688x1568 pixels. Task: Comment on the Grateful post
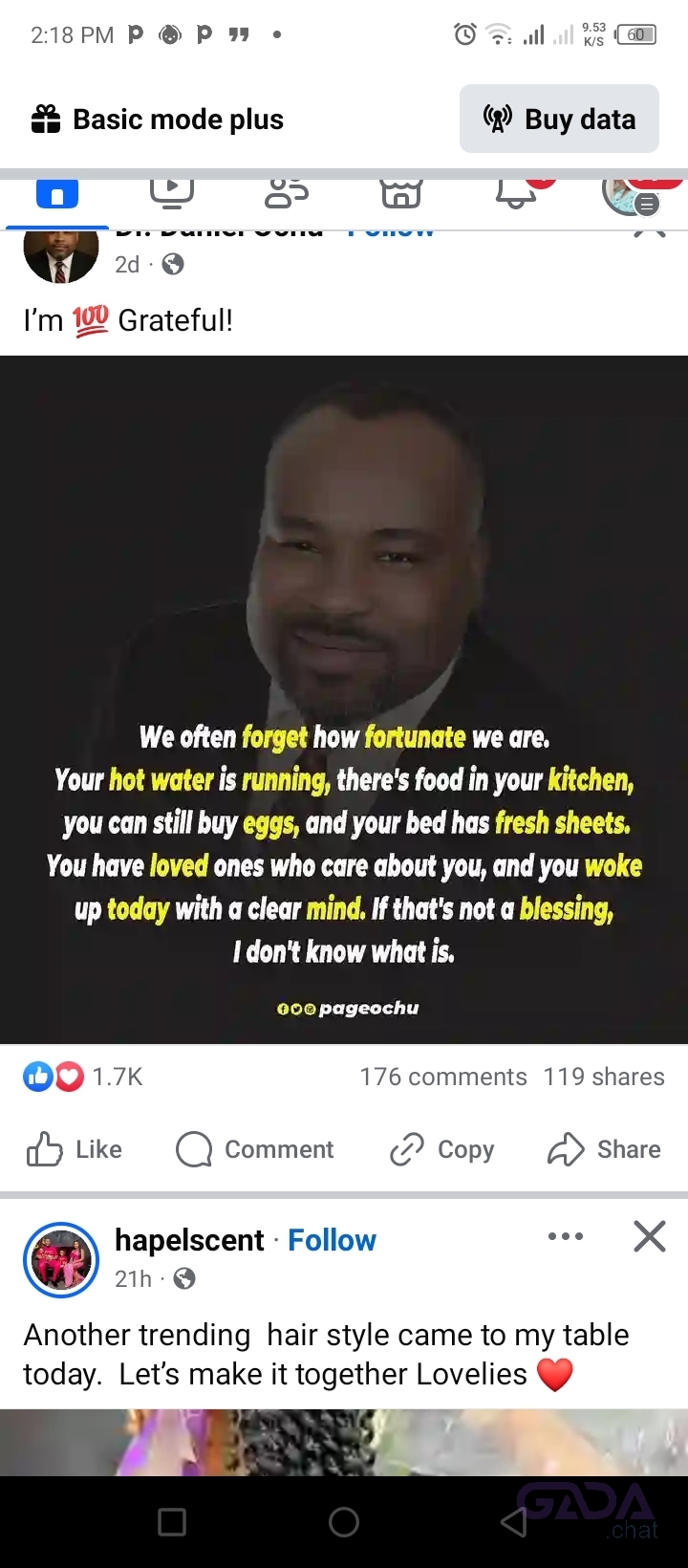pos(255,1149)
